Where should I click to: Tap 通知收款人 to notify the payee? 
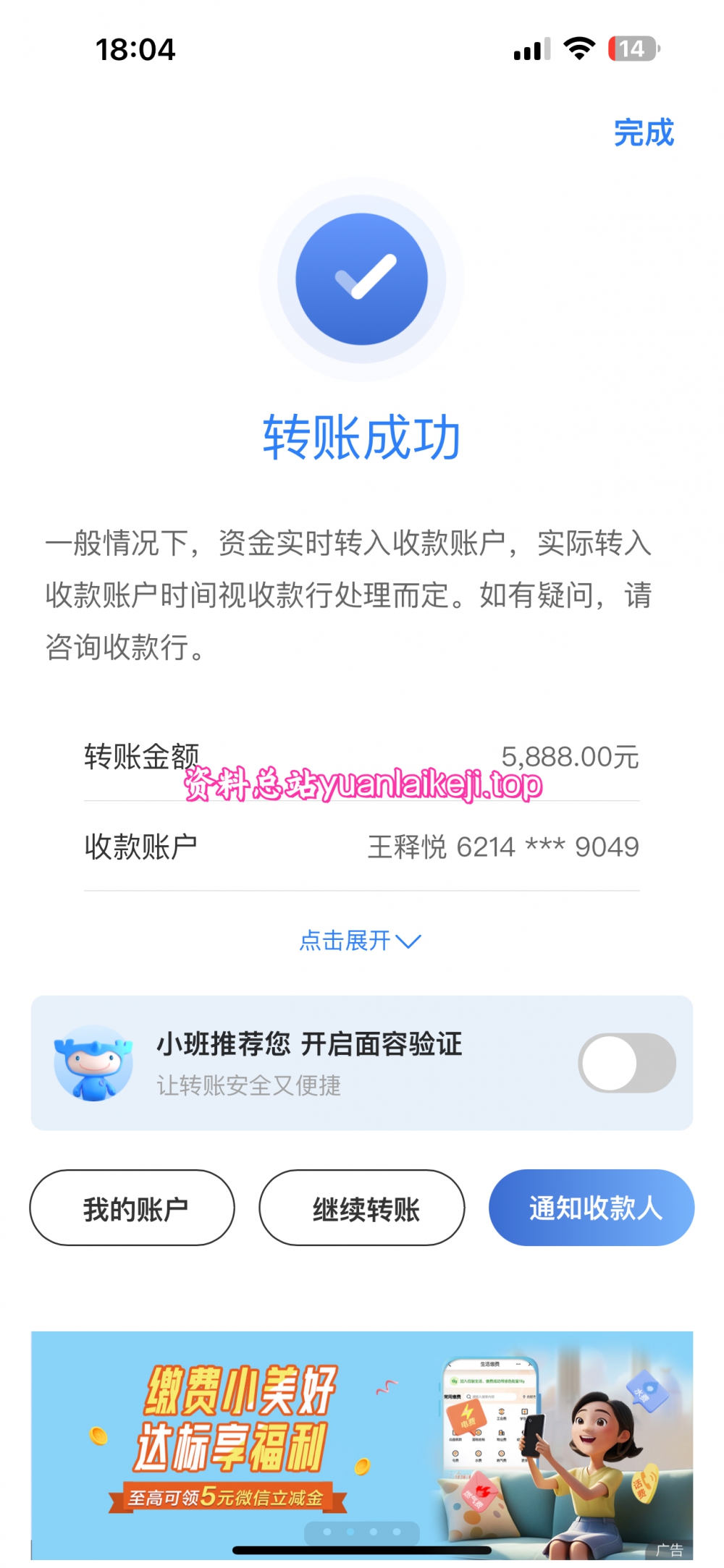coord(591,1208)
